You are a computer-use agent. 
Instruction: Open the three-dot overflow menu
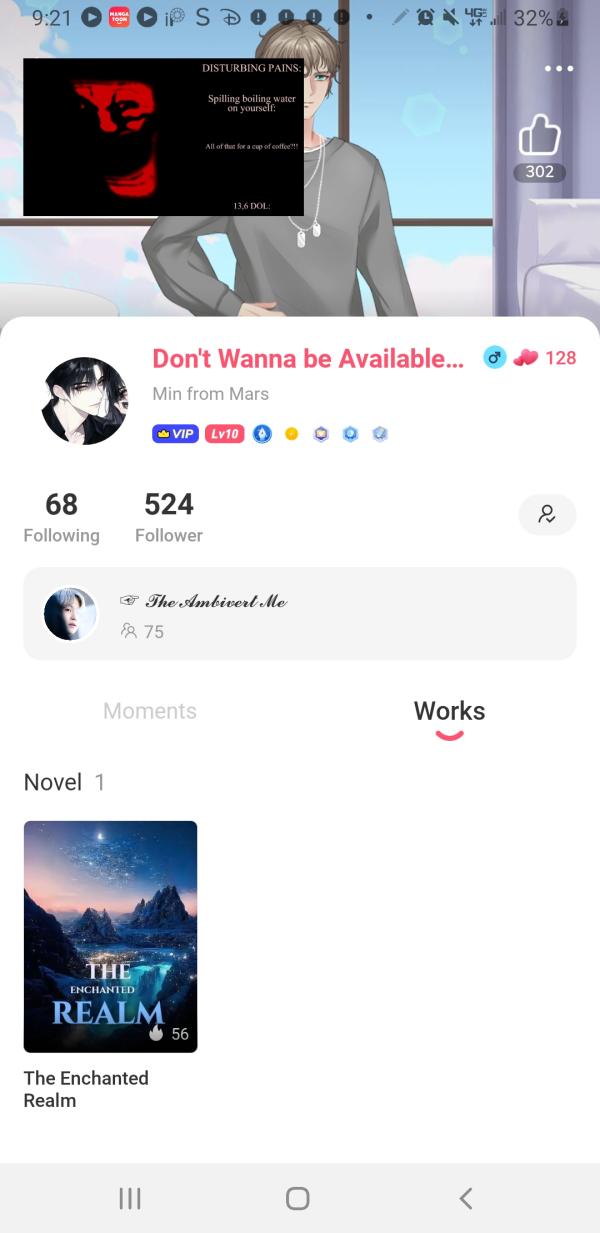click(558, 69)
